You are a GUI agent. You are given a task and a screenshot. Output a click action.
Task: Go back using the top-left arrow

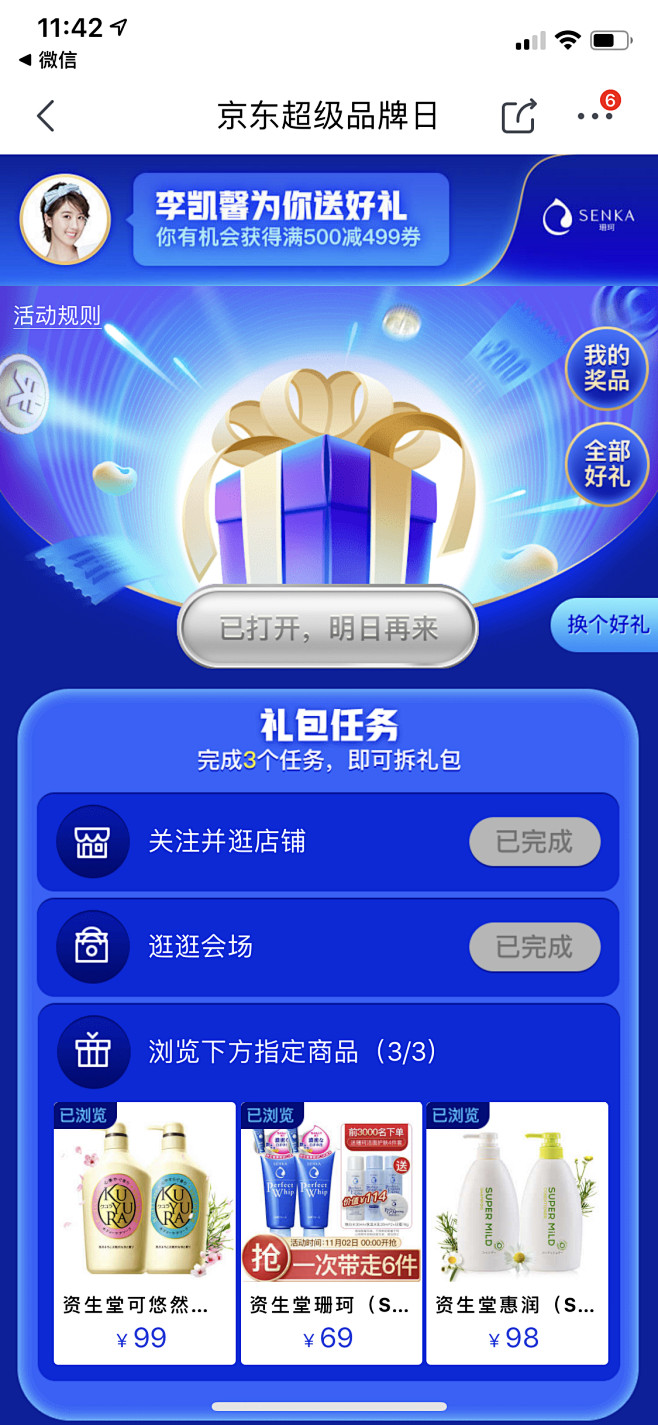coord(46,116)
